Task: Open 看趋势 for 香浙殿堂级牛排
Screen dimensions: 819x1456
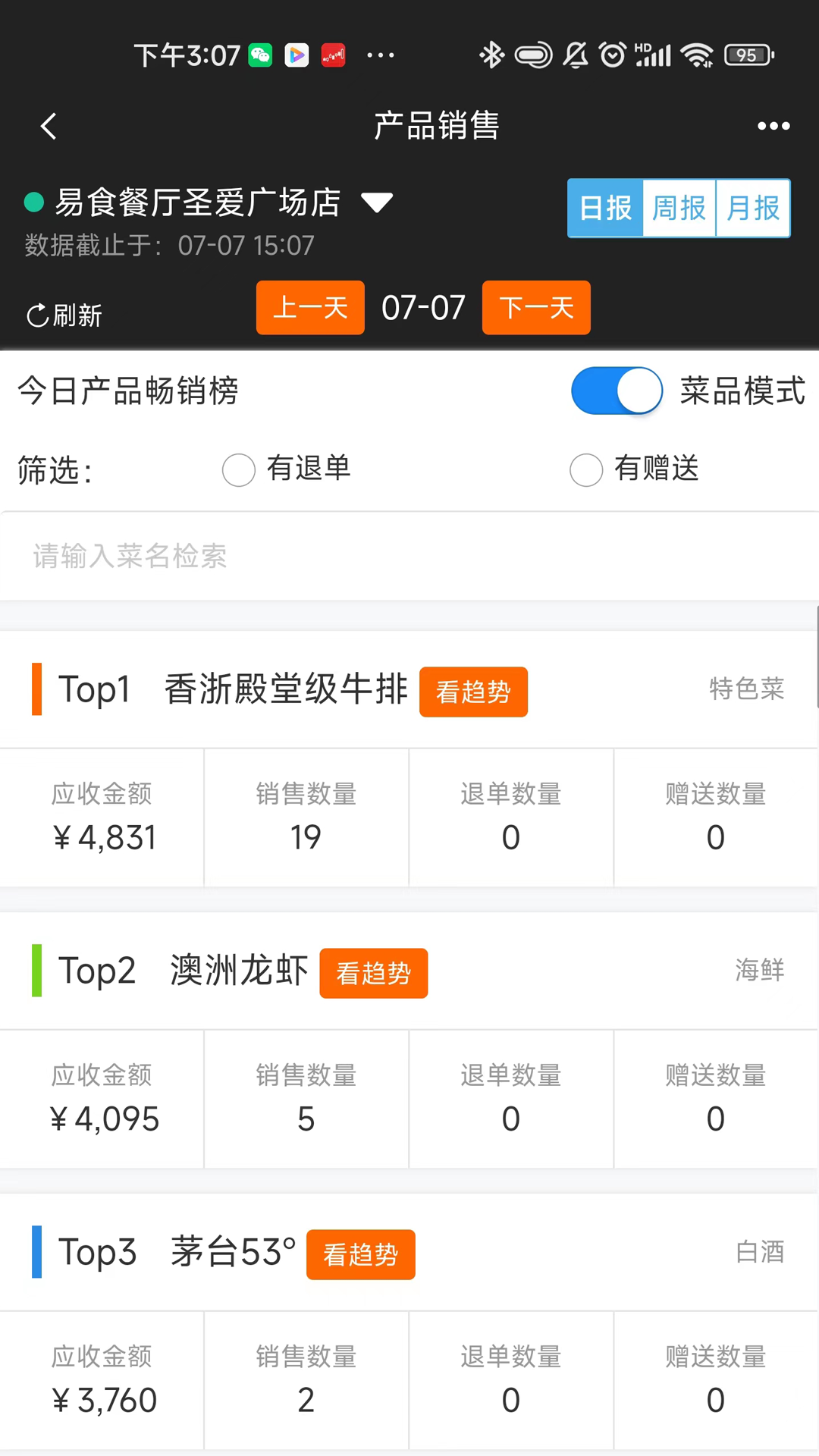Action: (x=473, y=692)
